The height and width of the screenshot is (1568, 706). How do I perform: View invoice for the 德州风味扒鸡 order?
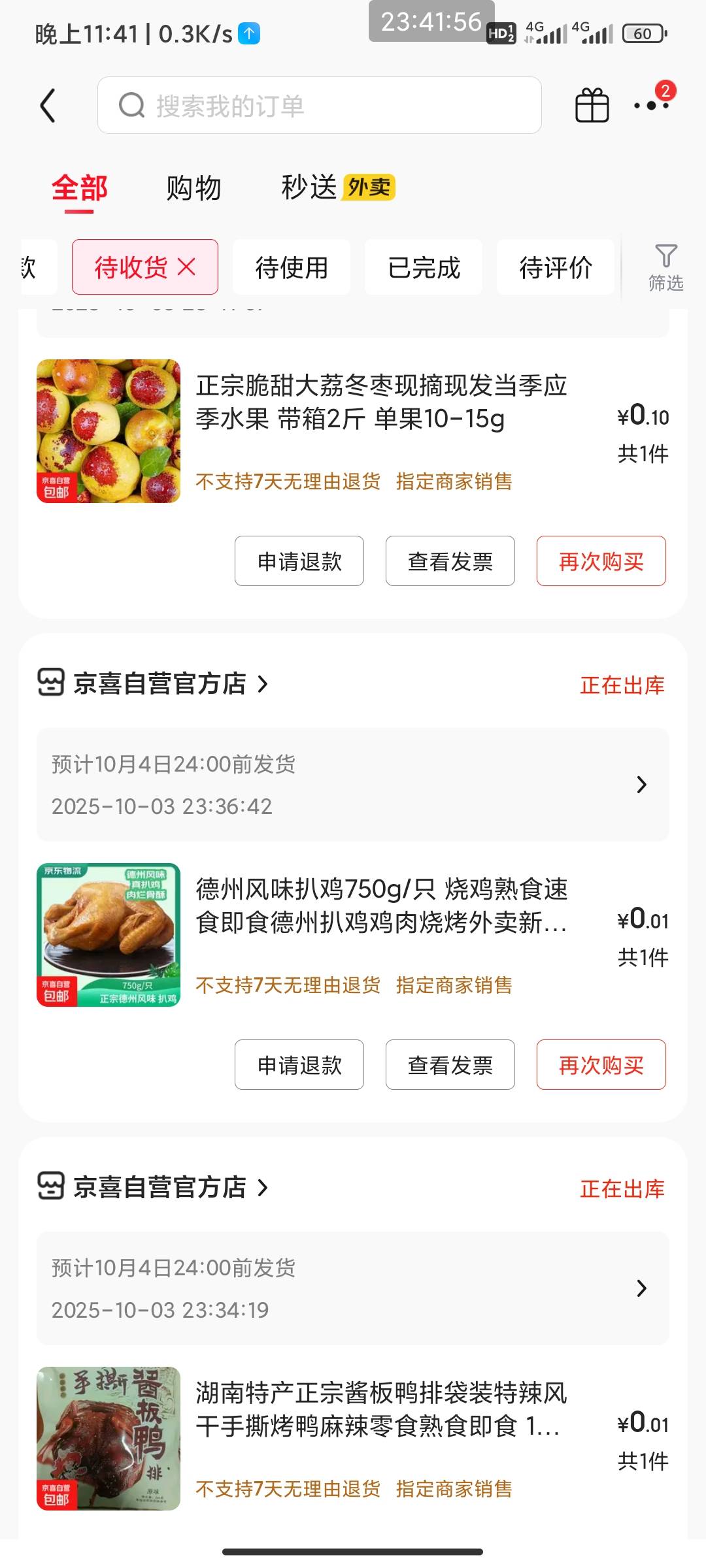click(450, 1065)
